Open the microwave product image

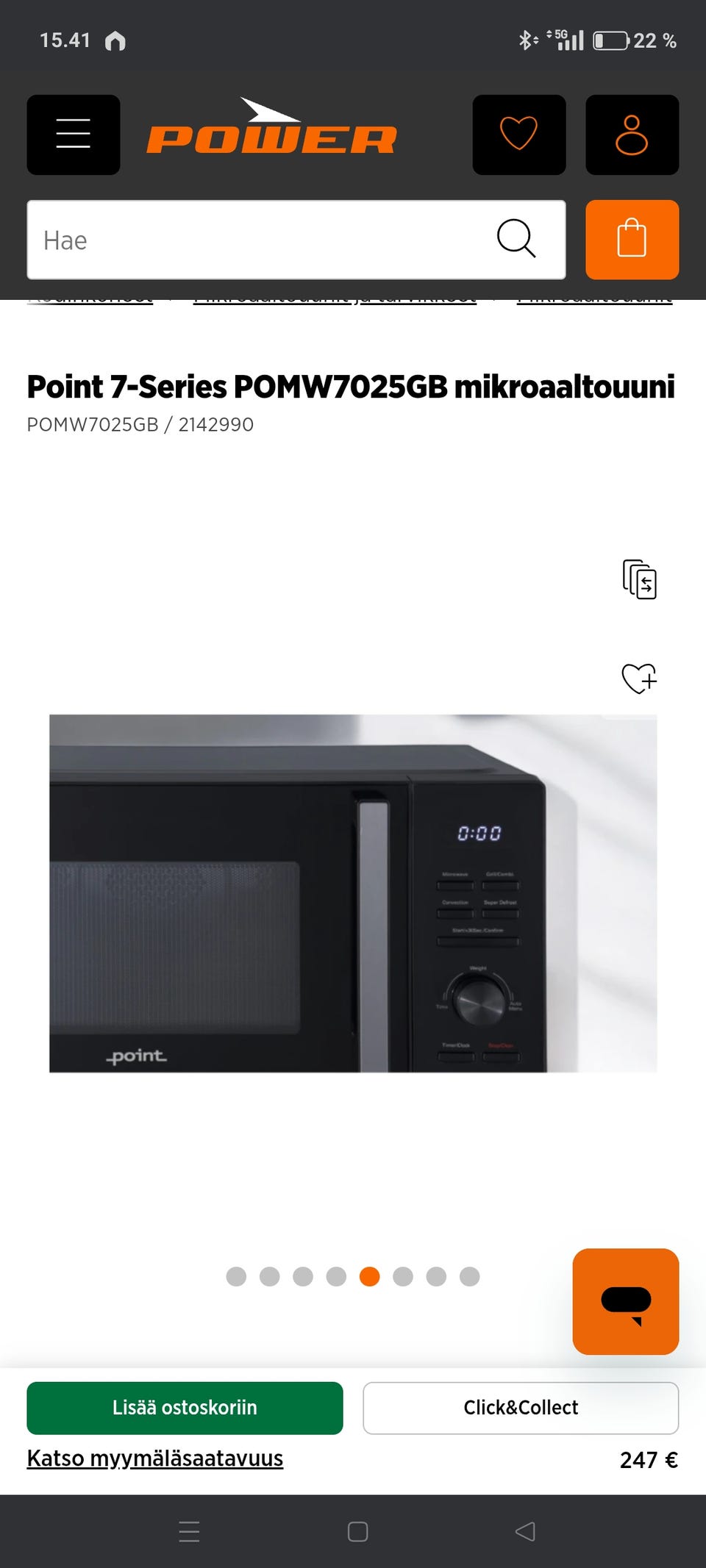[353, 893]
